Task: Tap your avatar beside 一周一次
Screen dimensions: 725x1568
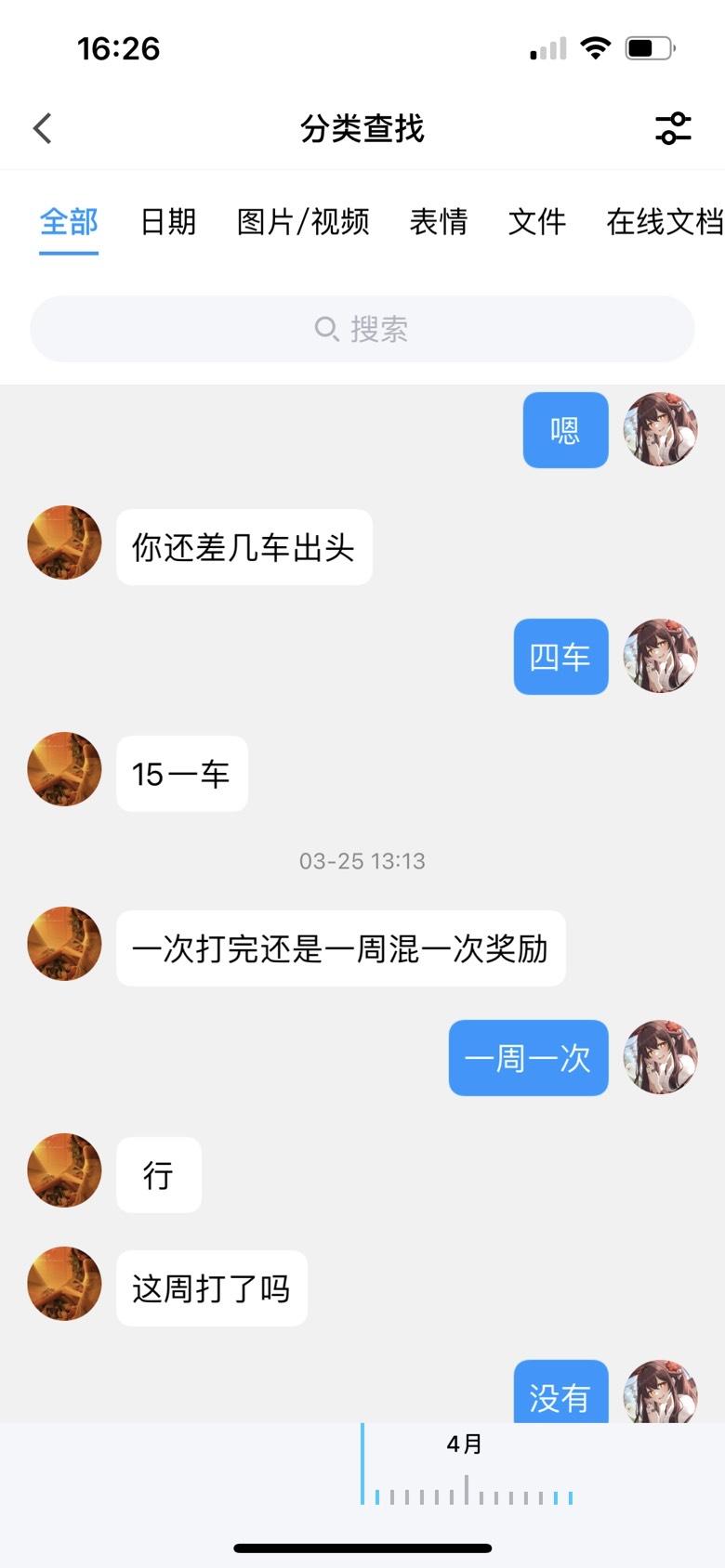Action: [x=660, y=1058]
